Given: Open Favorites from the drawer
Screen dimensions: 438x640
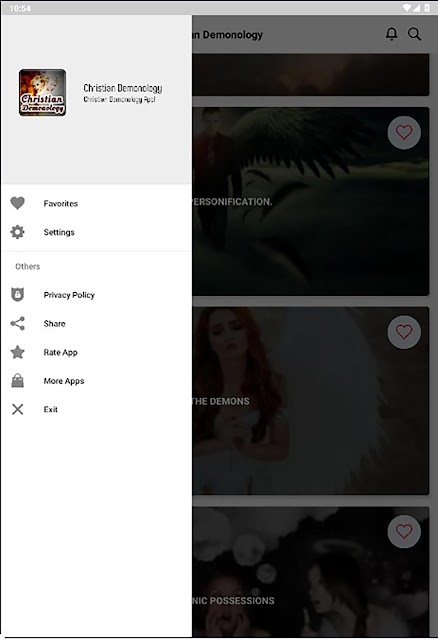Looking at the screenshot, I should pos(96,203).
